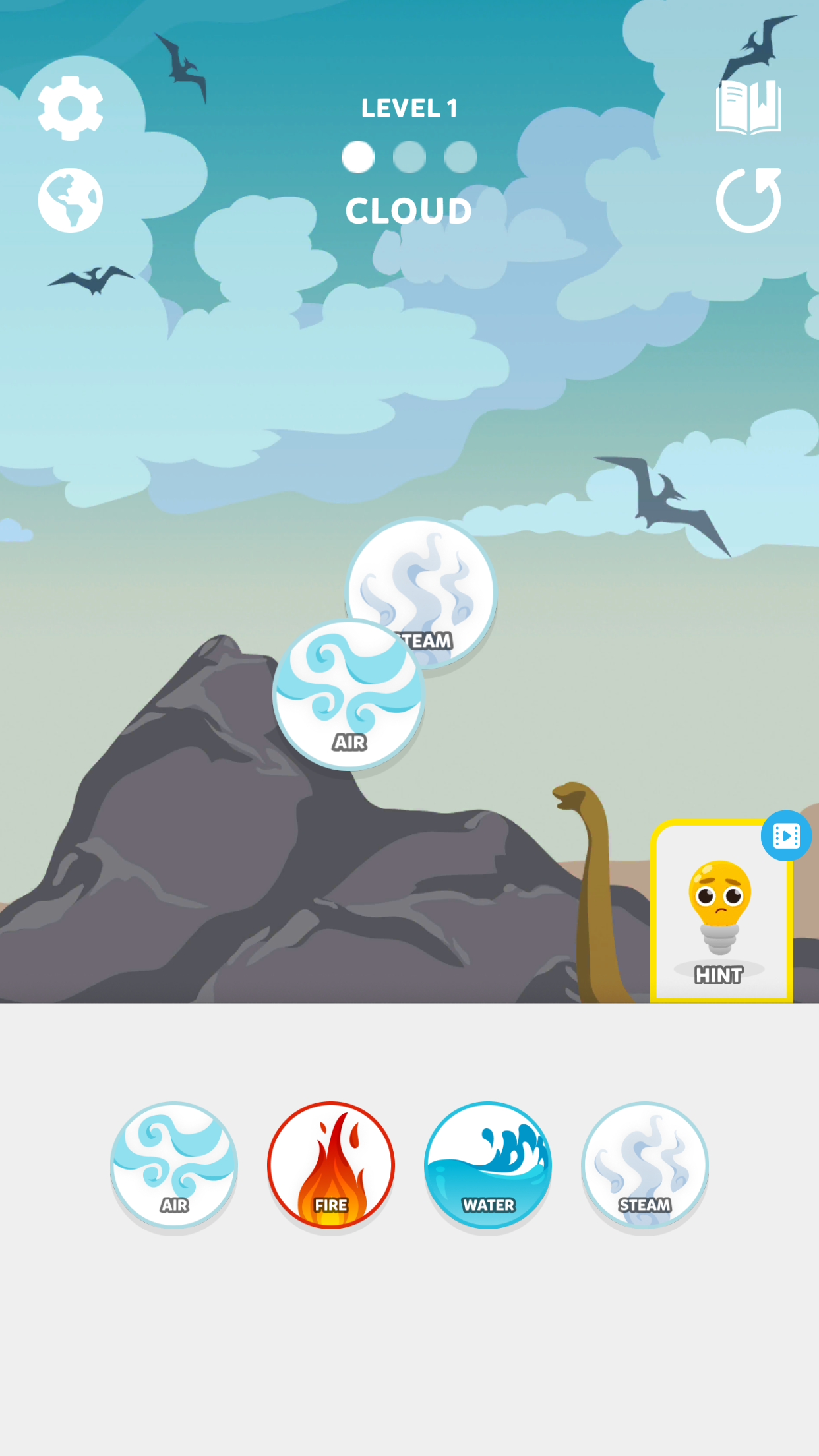Select the Water element in the tray
Screen dimensions: 819x1456
pyautogui.click(x=488, y=1166)
